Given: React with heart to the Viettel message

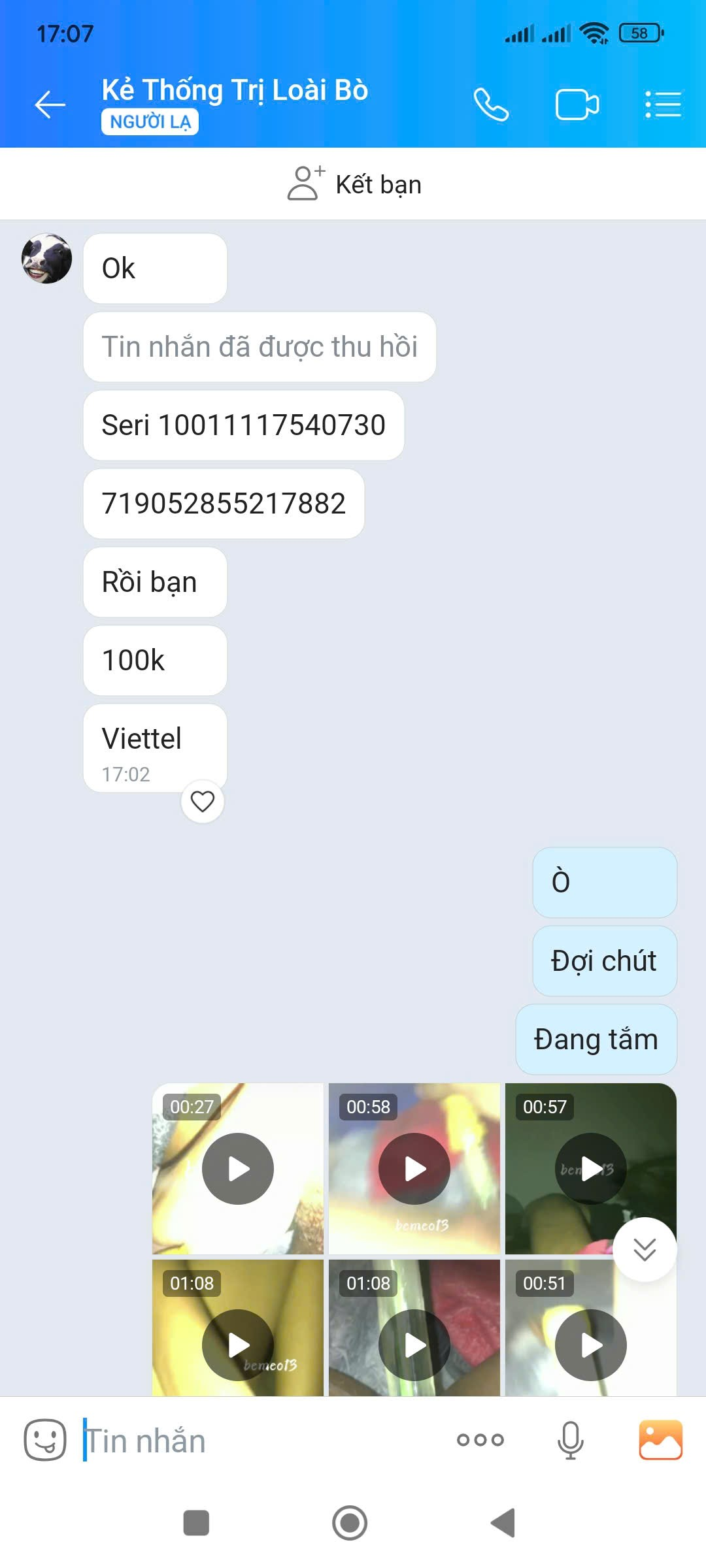Looking at the screenshot, I should 203,801.
